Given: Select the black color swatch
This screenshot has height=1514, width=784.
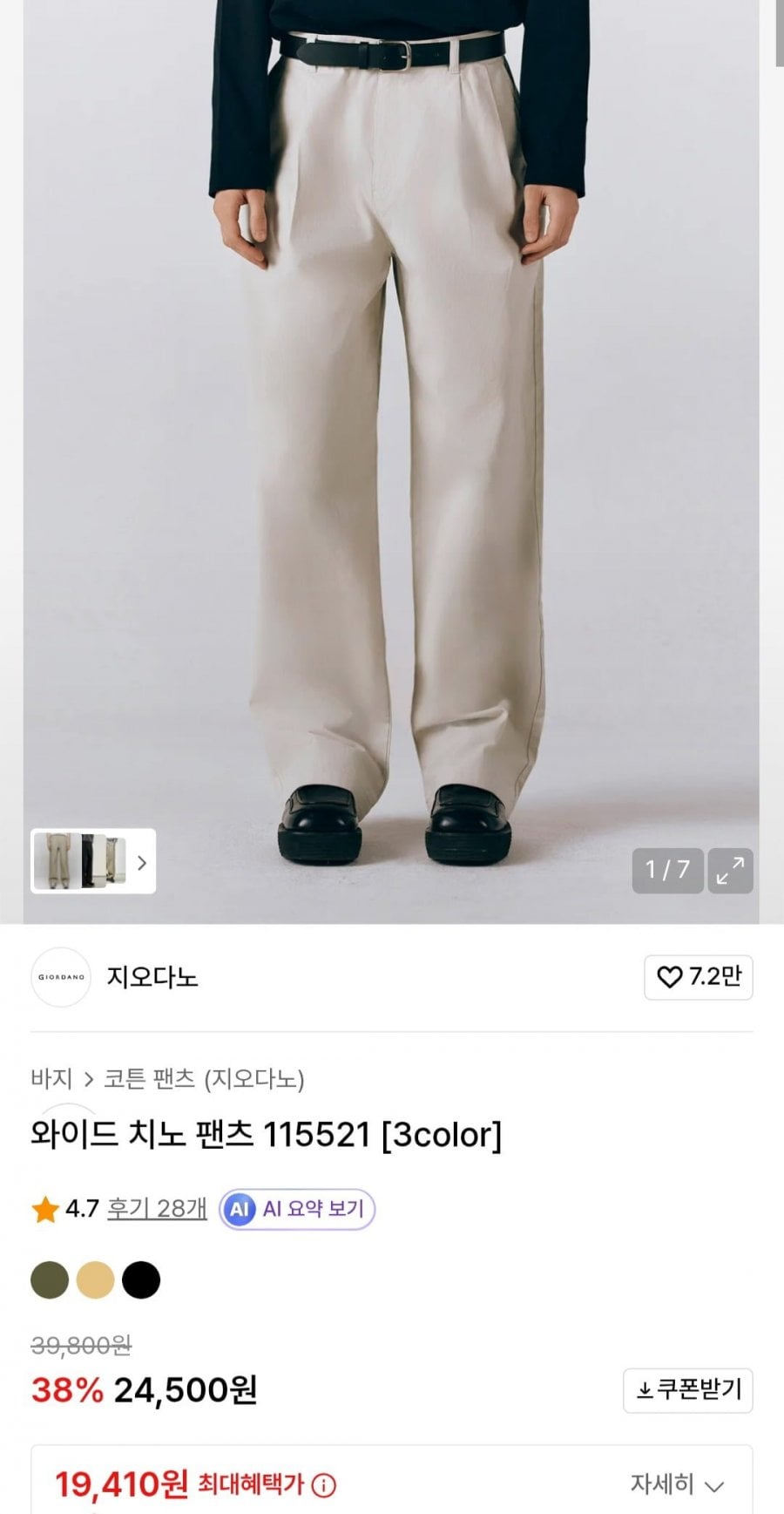Looking at the screenshot, I should tap(141, 1280).
